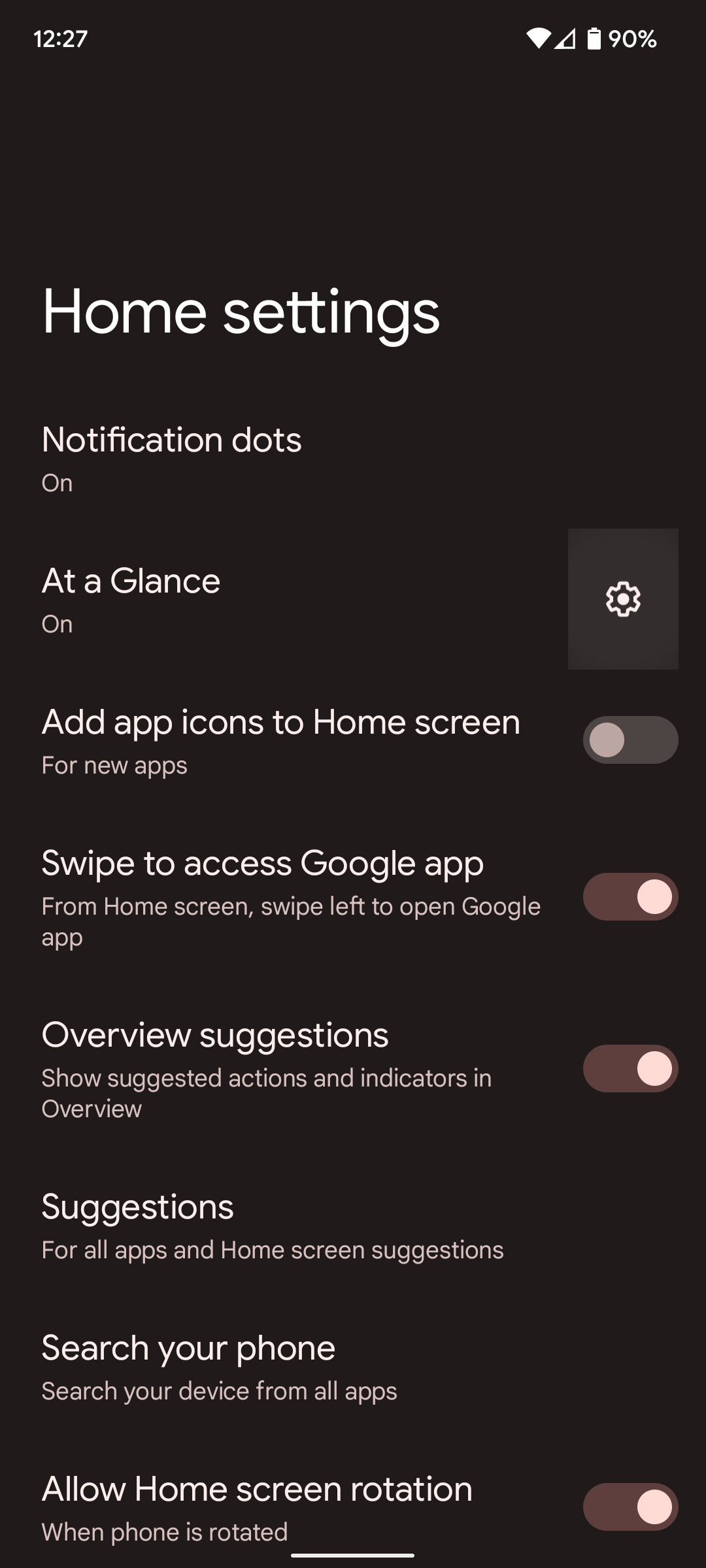The width and height of the screenshot is (706, 1568).
Task: Enable Add app icons to Home screen
Action: point(630,740)
